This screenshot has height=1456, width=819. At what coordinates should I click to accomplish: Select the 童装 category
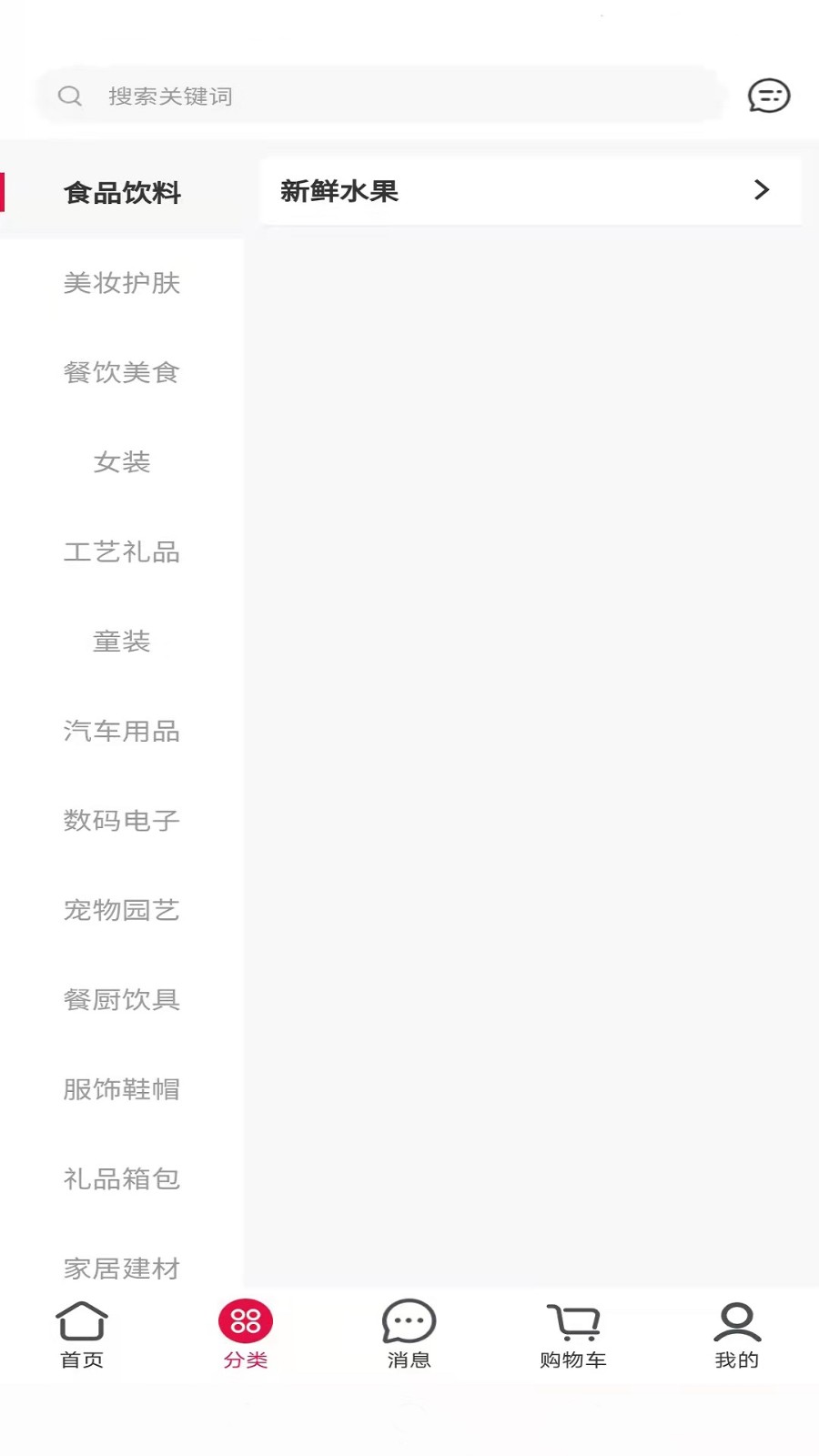pyautogui.click(x=122, y=642)
